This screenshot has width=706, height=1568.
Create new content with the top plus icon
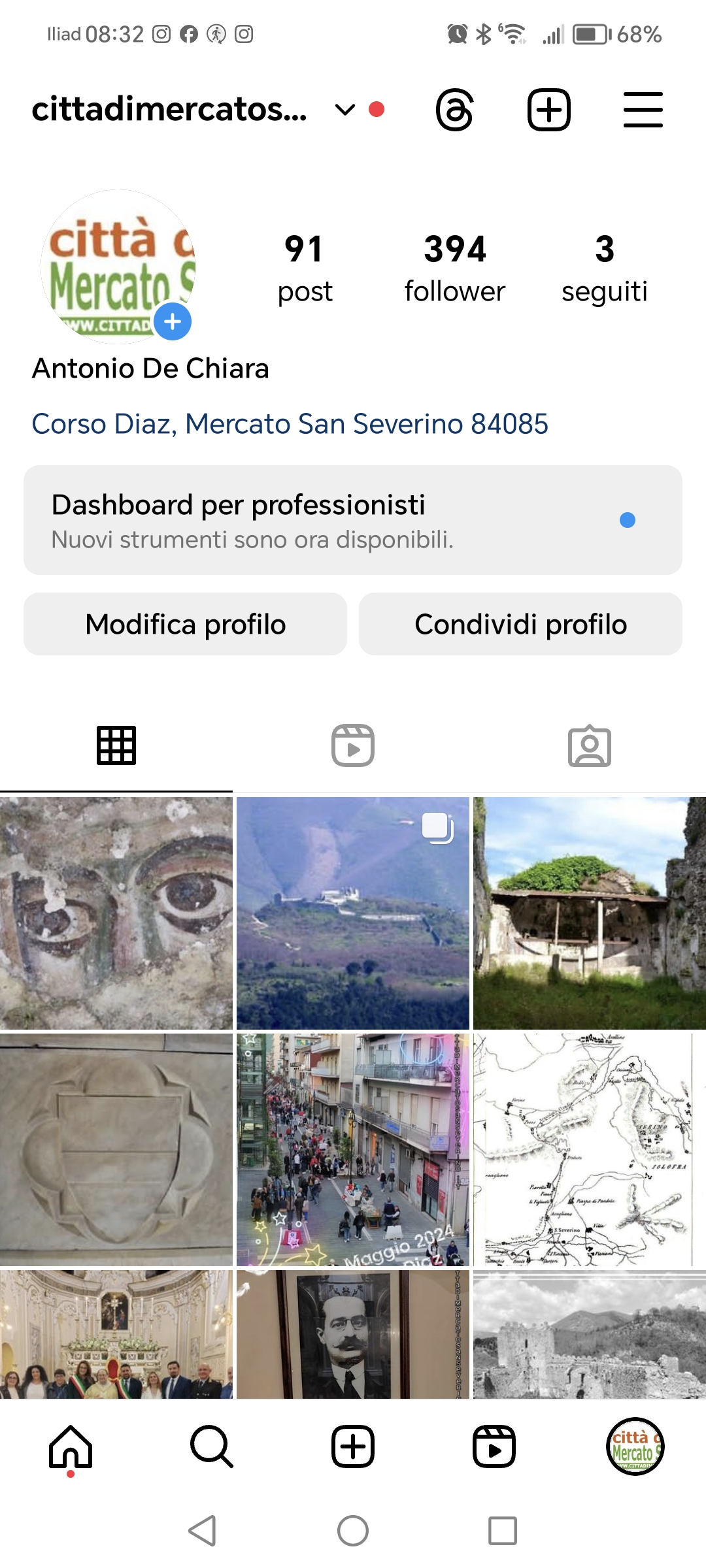click(x=548, y=110)
